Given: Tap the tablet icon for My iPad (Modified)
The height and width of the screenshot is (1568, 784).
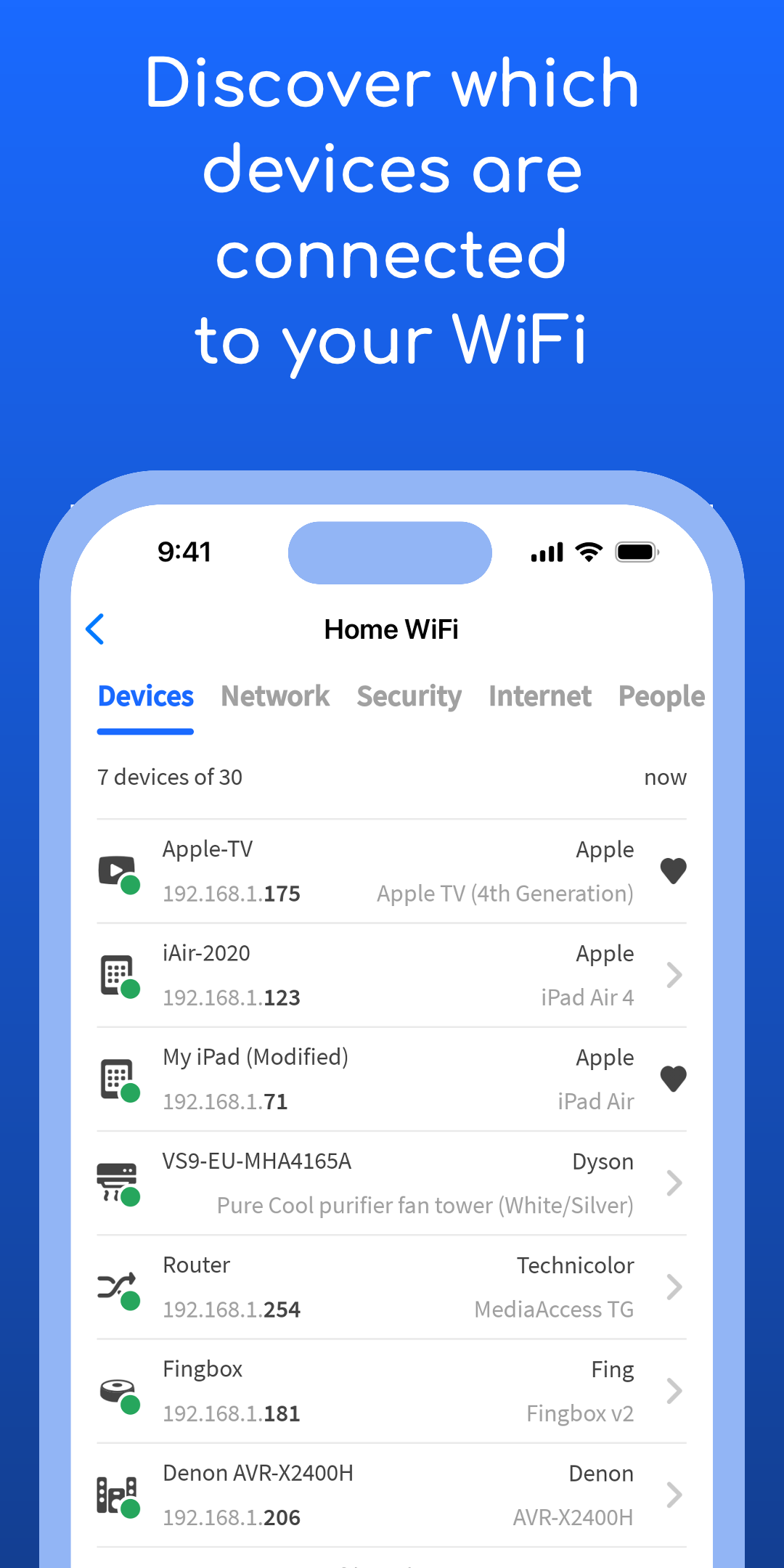Looking at the screenshot, I should click(x=118, y=1079).
